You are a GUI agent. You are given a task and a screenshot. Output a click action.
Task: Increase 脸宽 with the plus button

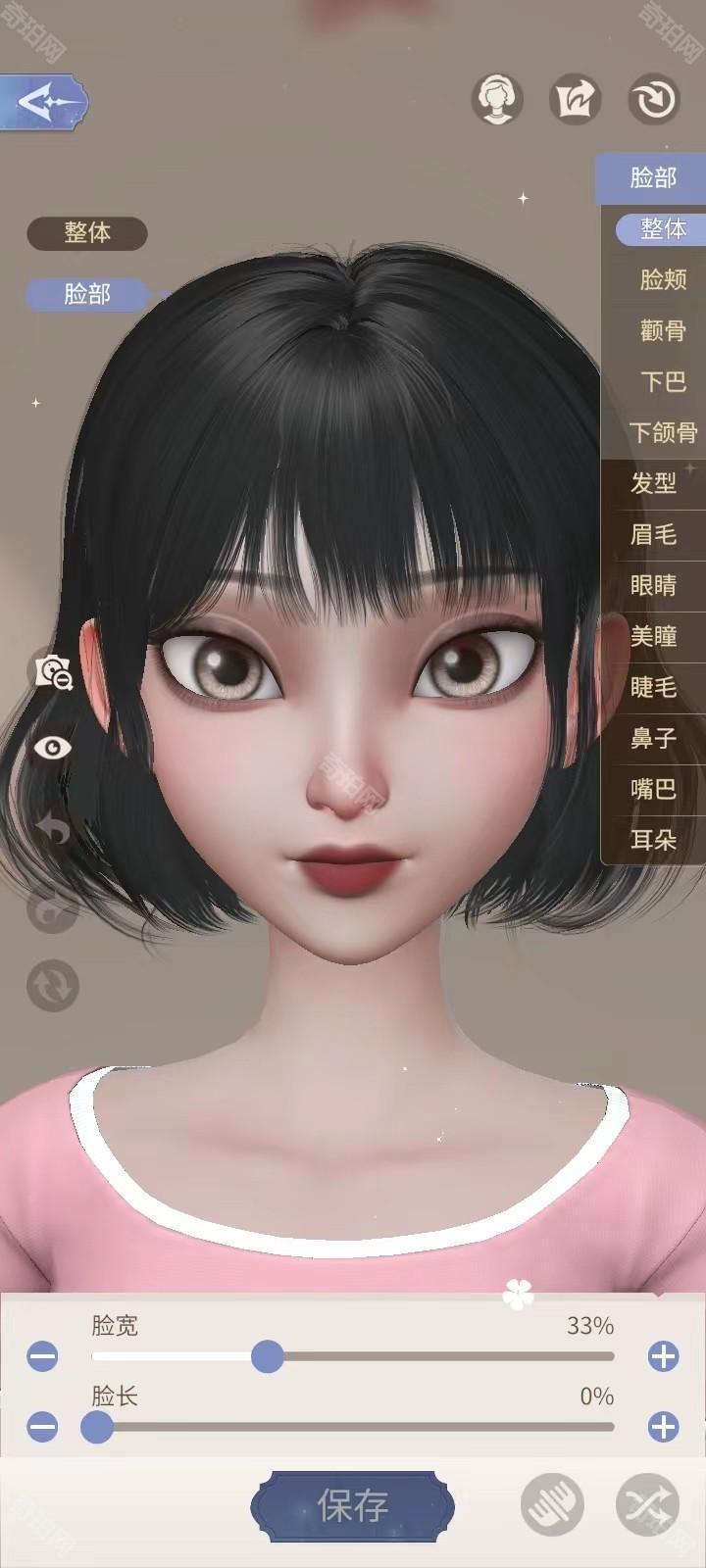(x=664, y=1356)
